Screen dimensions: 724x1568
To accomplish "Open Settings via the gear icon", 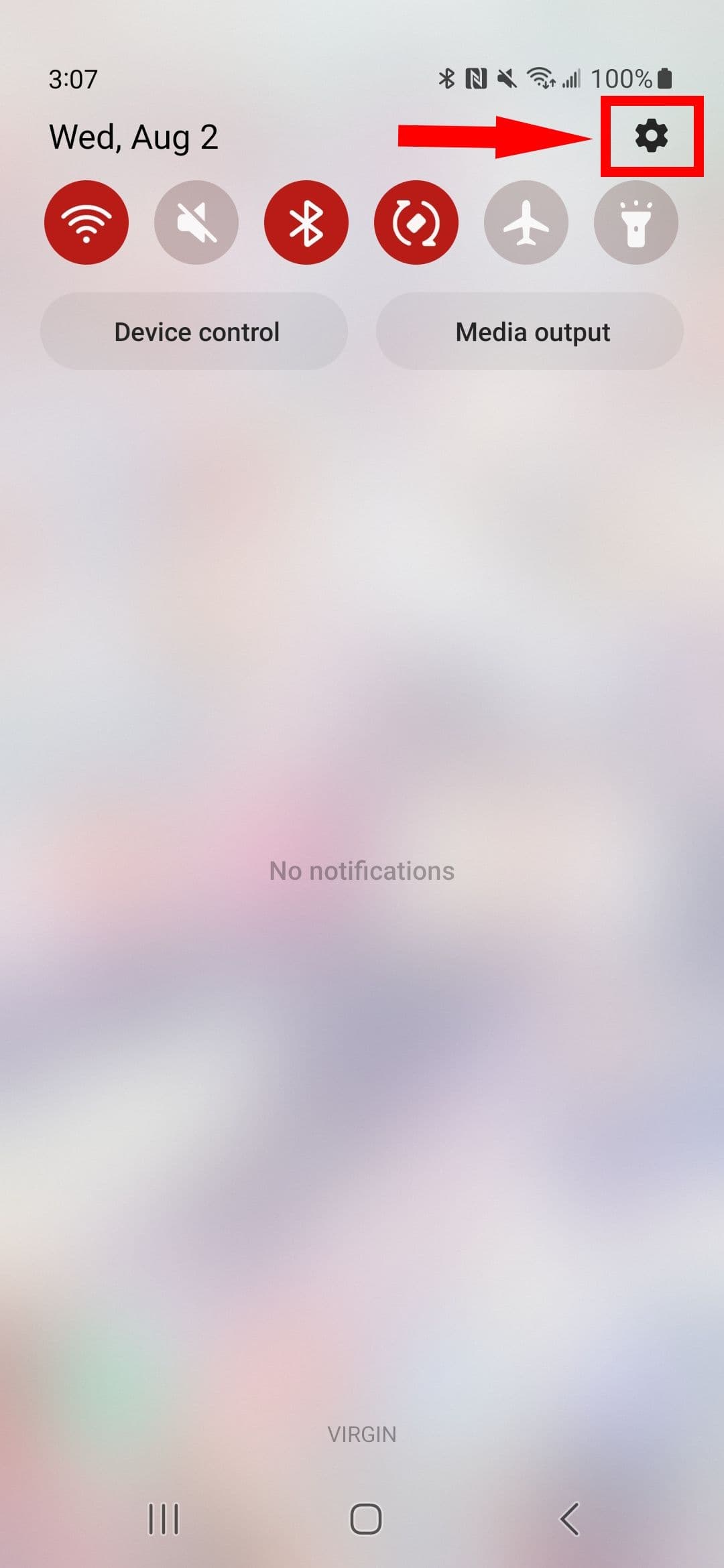I will coord(651,136).
